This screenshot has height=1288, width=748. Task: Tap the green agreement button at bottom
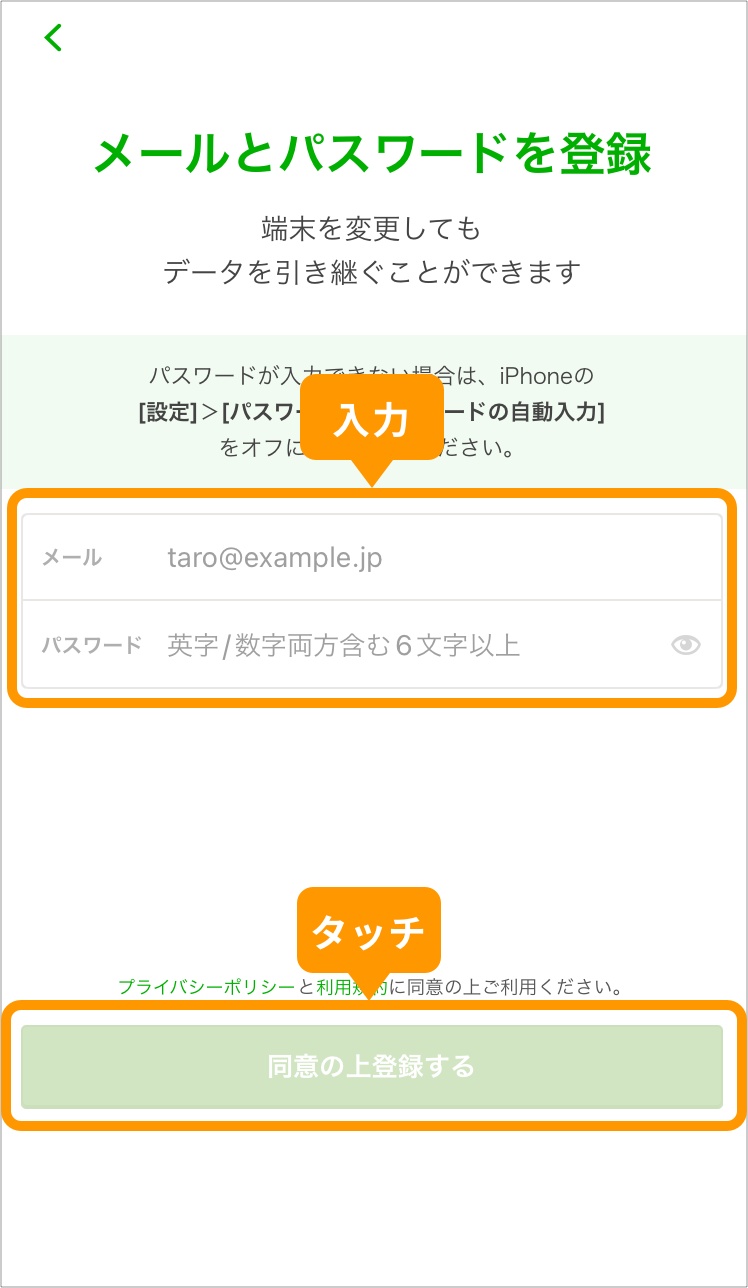[x=374, y=1066]
